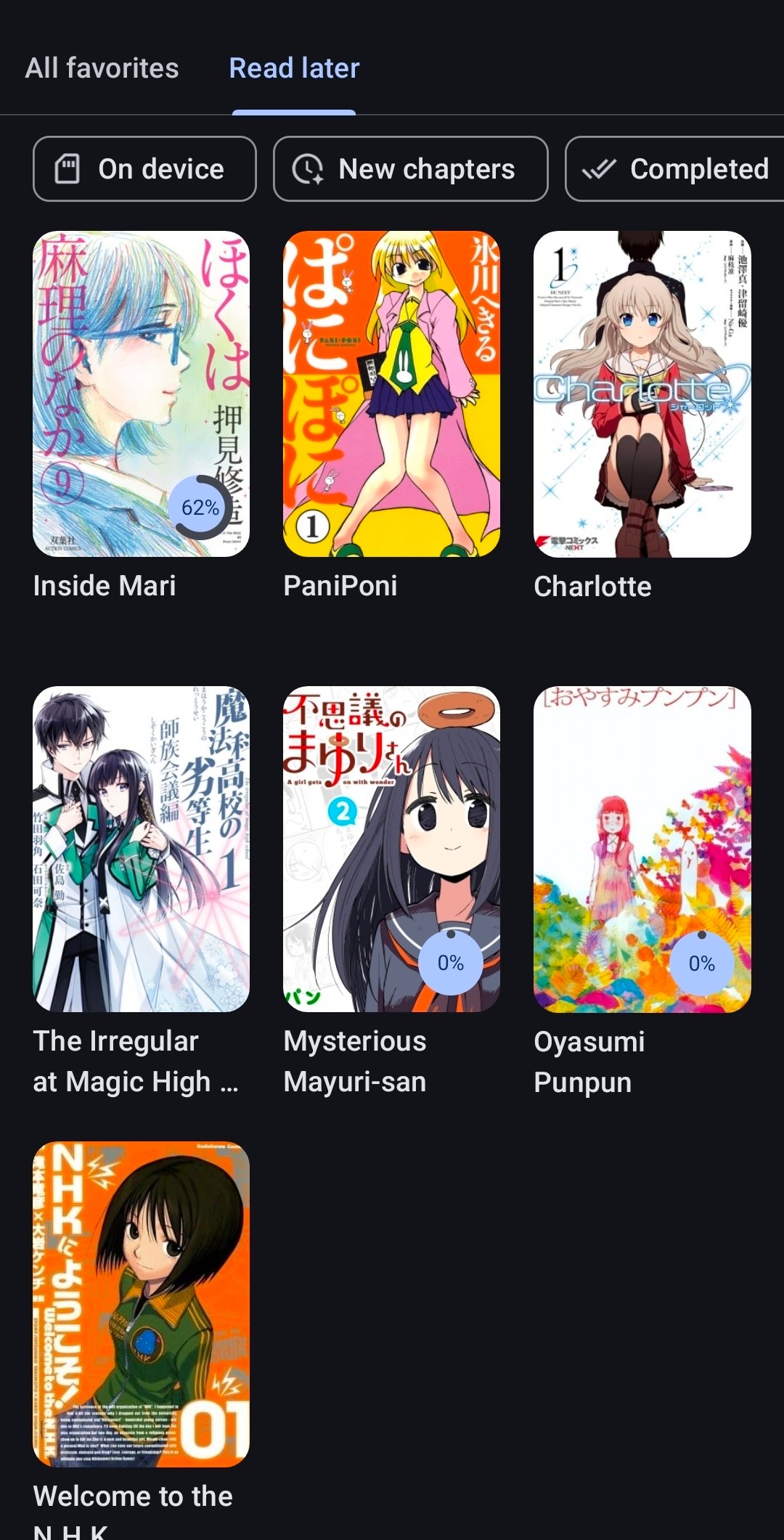784x1540 pixels.
Task: Filter by On device chip
Action: point(144,169)
